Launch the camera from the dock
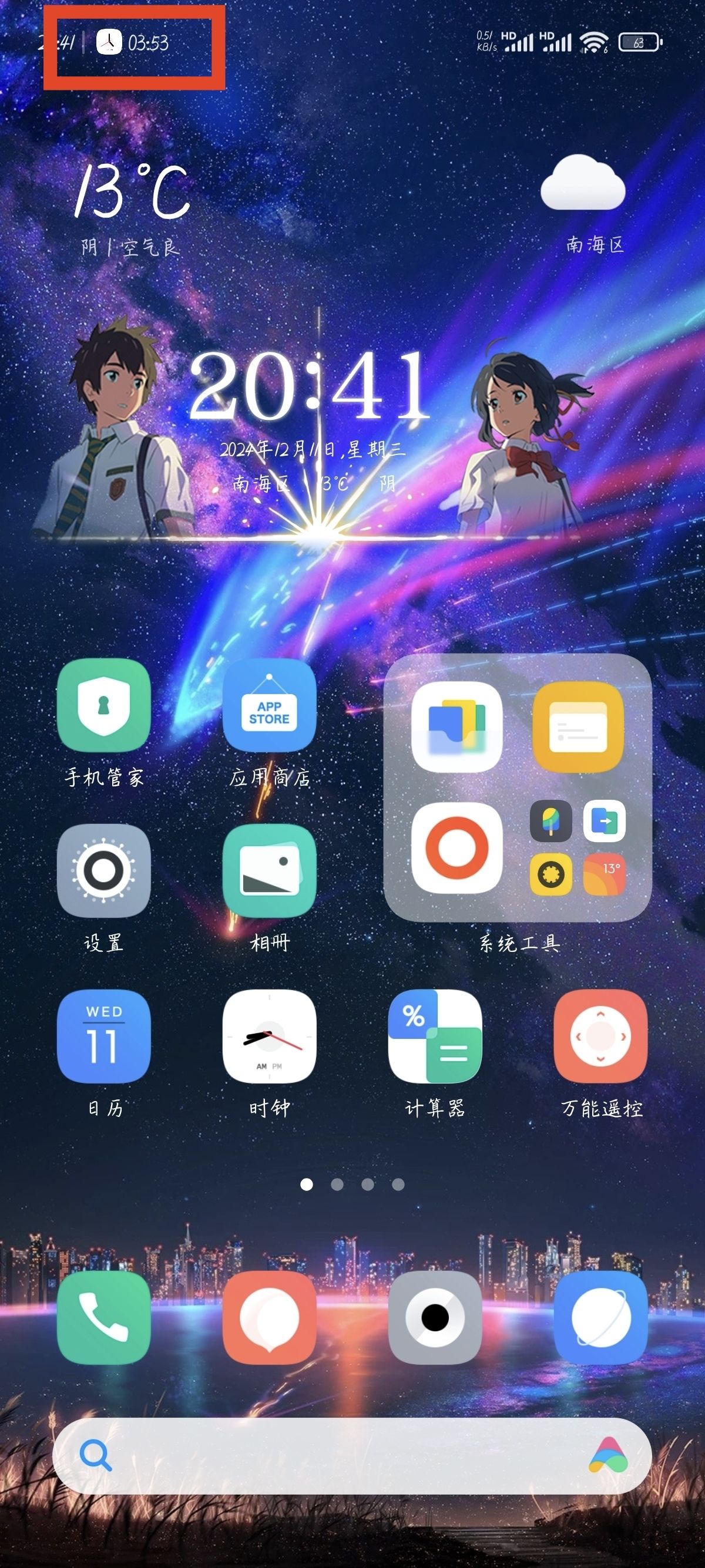 435,1317
